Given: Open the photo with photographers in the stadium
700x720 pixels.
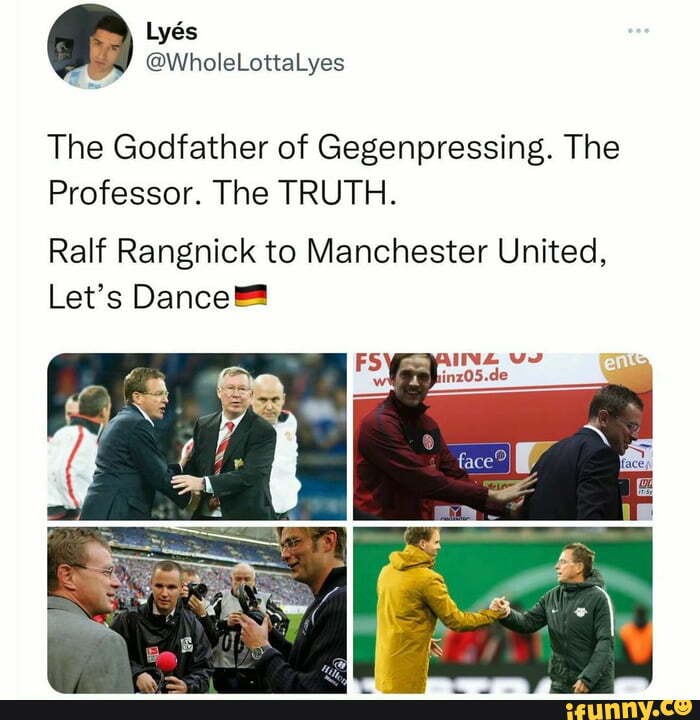Looking at the screenshot, I should [x=197, y=610].
